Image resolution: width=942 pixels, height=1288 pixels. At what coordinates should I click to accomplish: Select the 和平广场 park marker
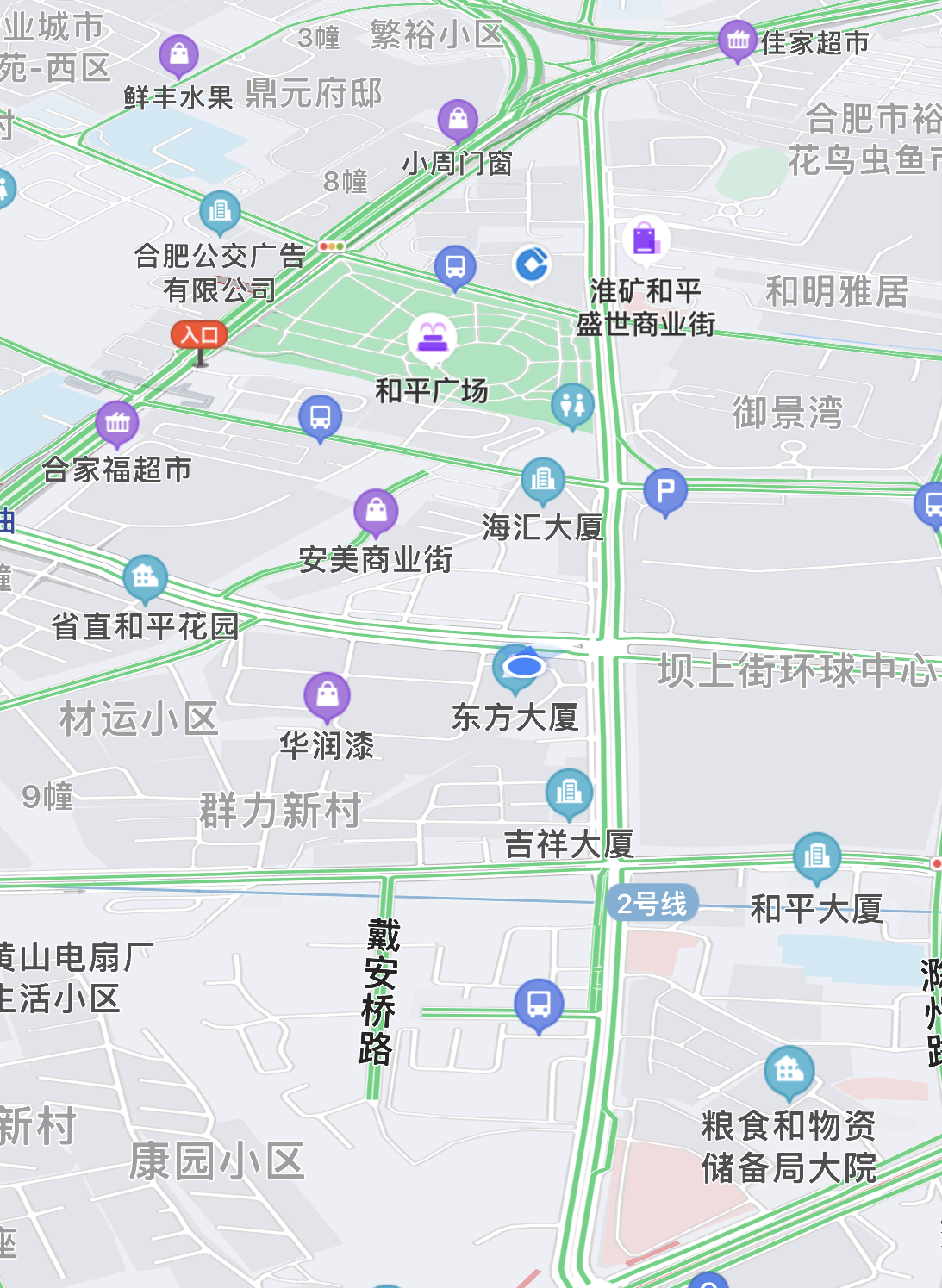click(x=432, y=337)
